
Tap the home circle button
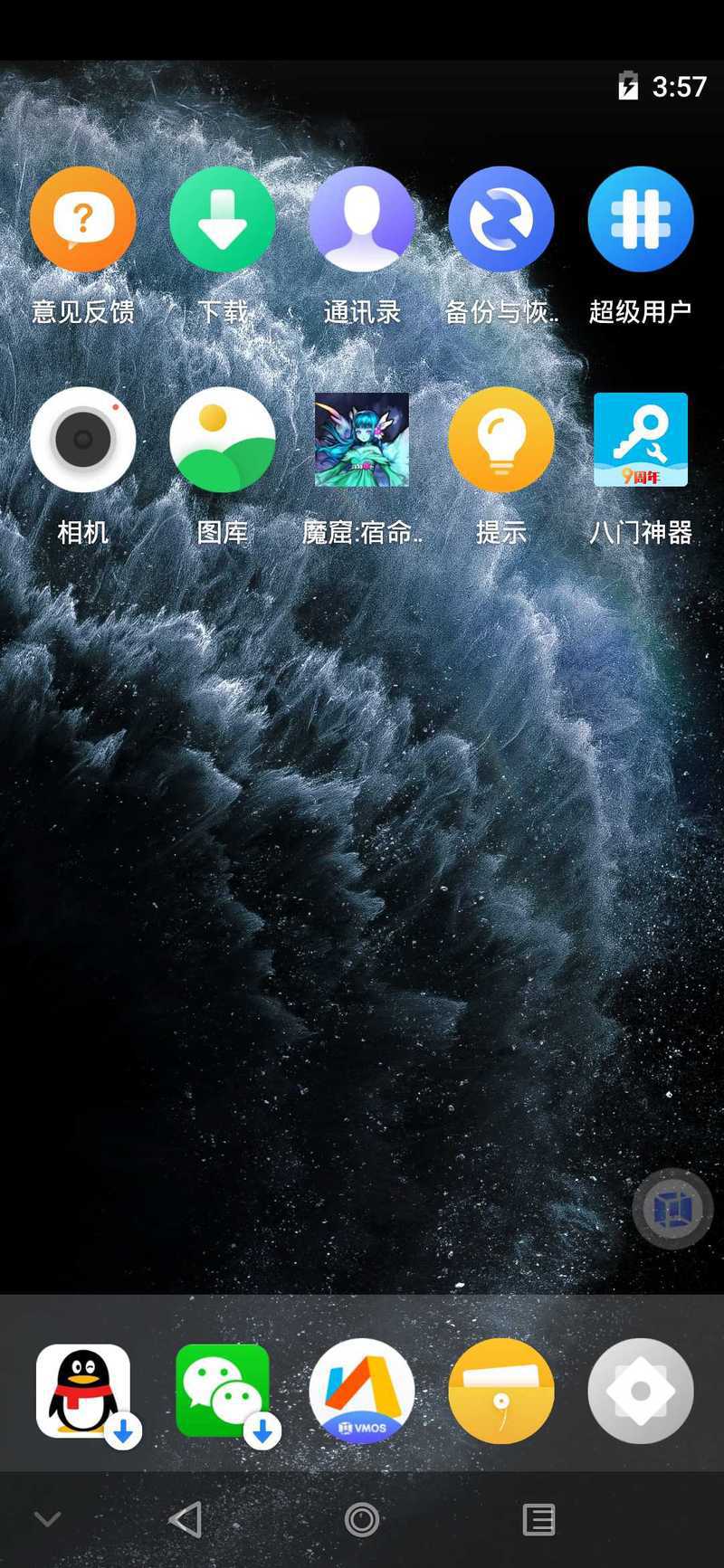(x=362, y=1519)
